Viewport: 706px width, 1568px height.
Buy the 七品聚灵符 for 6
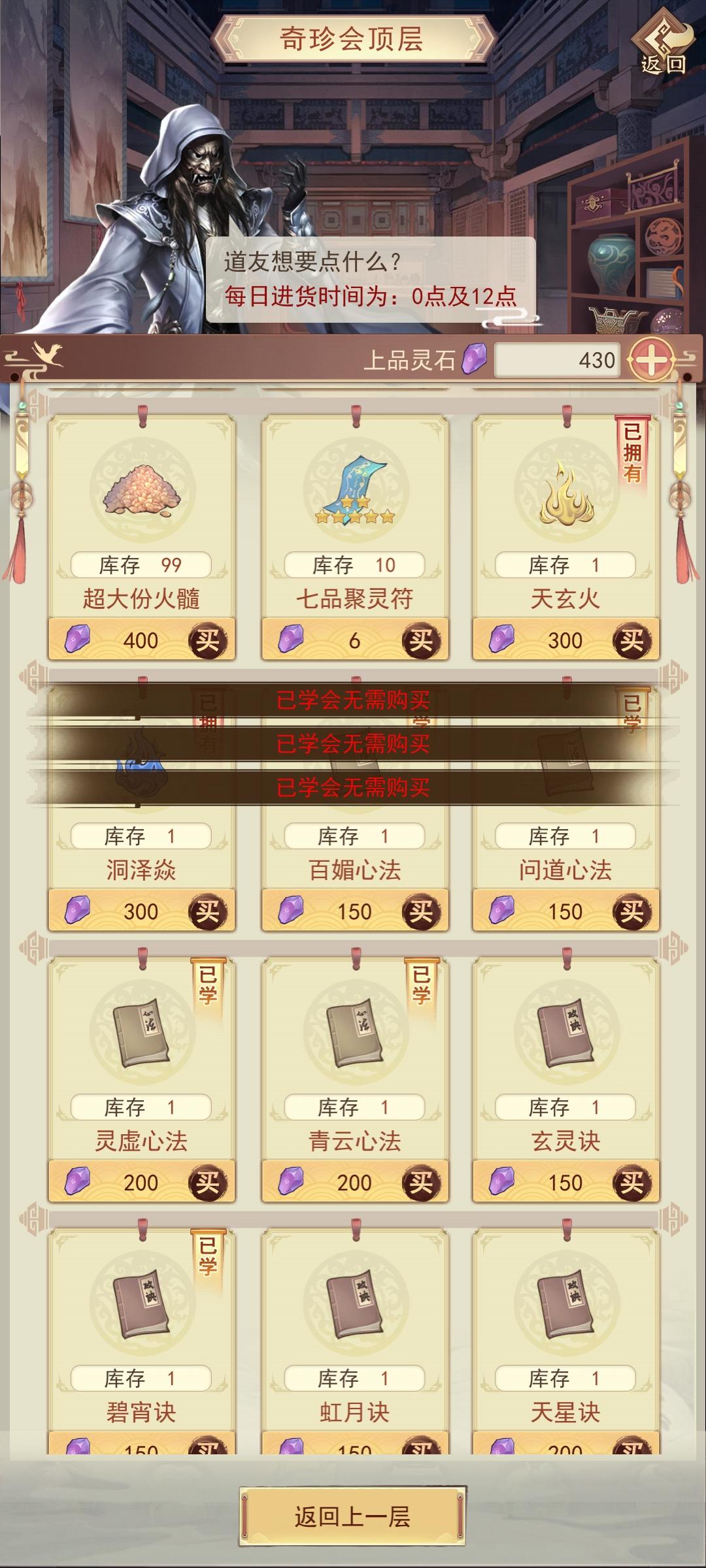pos(422,640)
